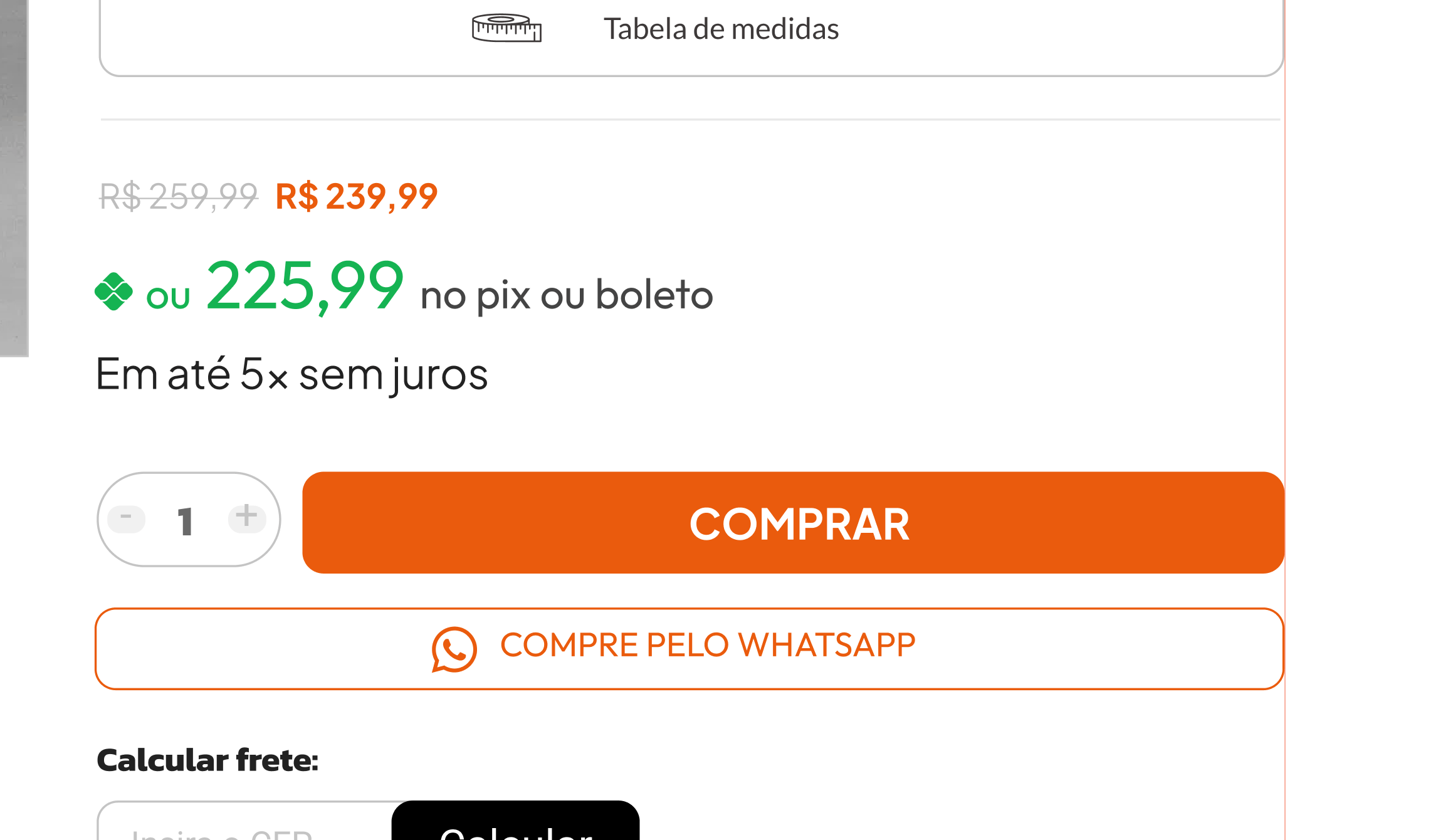Tap the black Calcular shipping button
Viewport: 1453px width, 840px height.
515,824
